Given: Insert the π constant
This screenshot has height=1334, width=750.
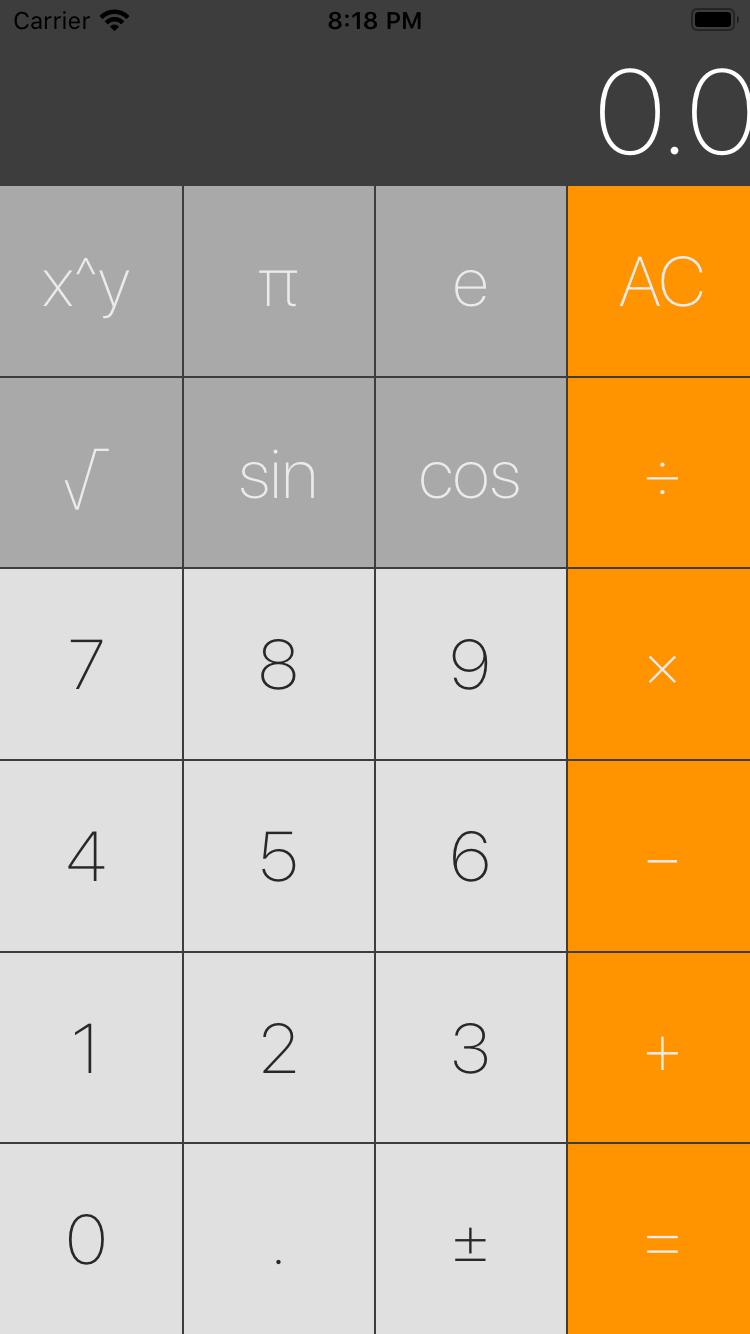Looking at the screenshot, I should click(279, 281).
